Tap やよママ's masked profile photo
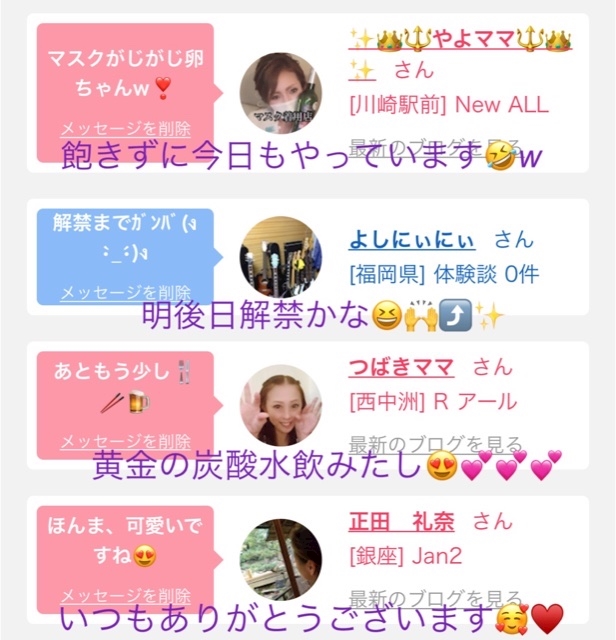This screenshot has height=640, width=616. [x=280, y=93]
